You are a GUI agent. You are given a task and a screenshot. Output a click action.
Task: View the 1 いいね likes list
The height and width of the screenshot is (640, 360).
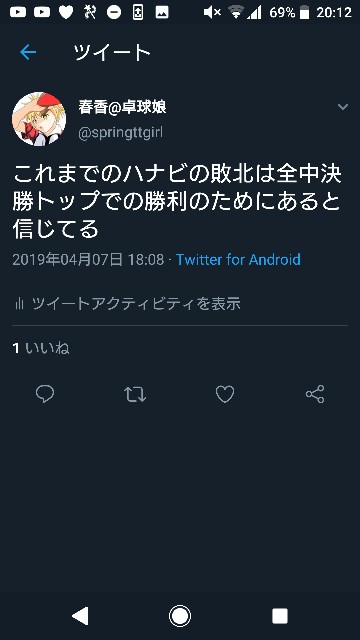point(41,348)
